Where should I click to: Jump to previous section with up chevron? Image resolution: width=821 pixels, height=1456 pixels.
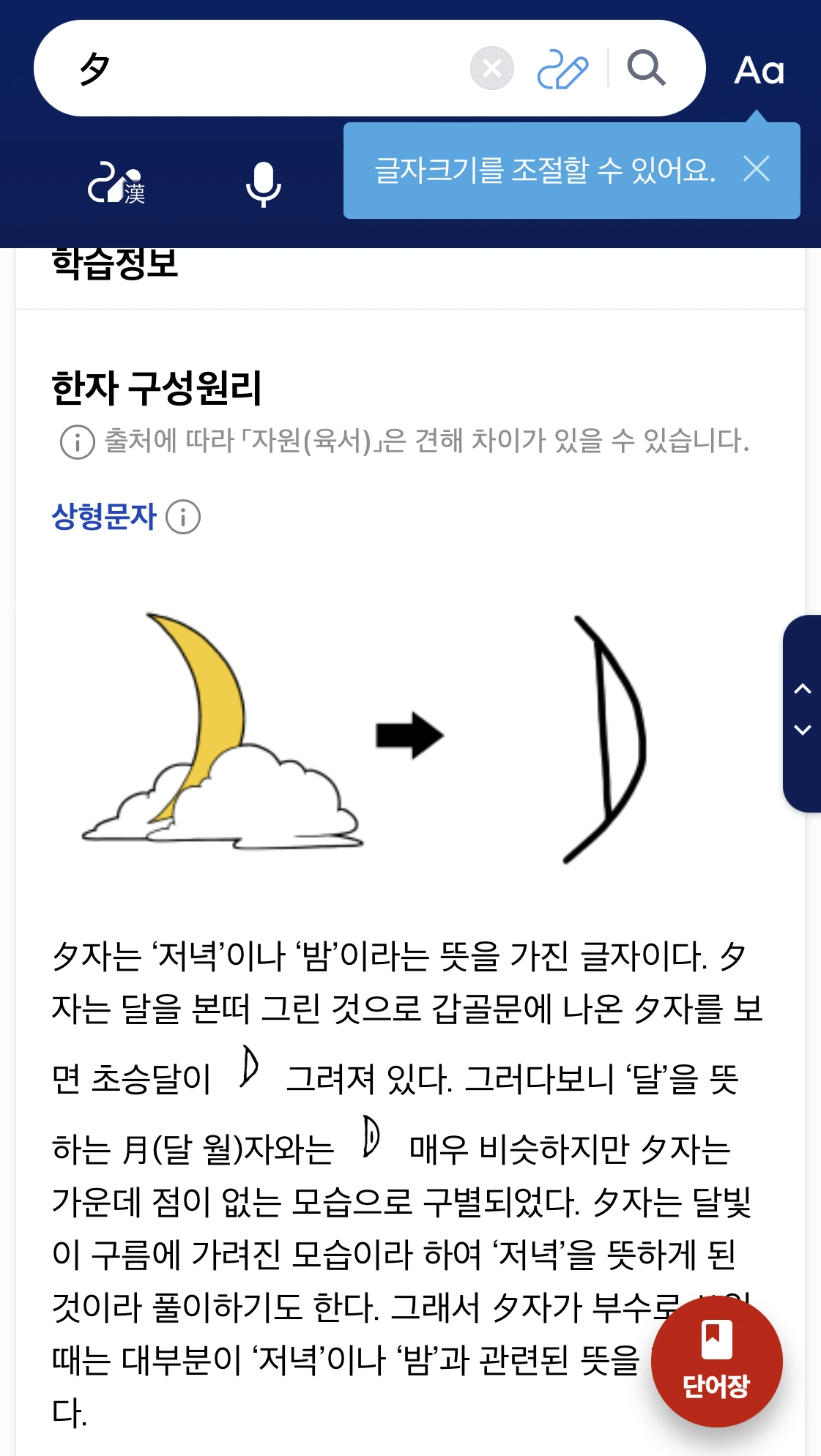[x=803, y=689]
